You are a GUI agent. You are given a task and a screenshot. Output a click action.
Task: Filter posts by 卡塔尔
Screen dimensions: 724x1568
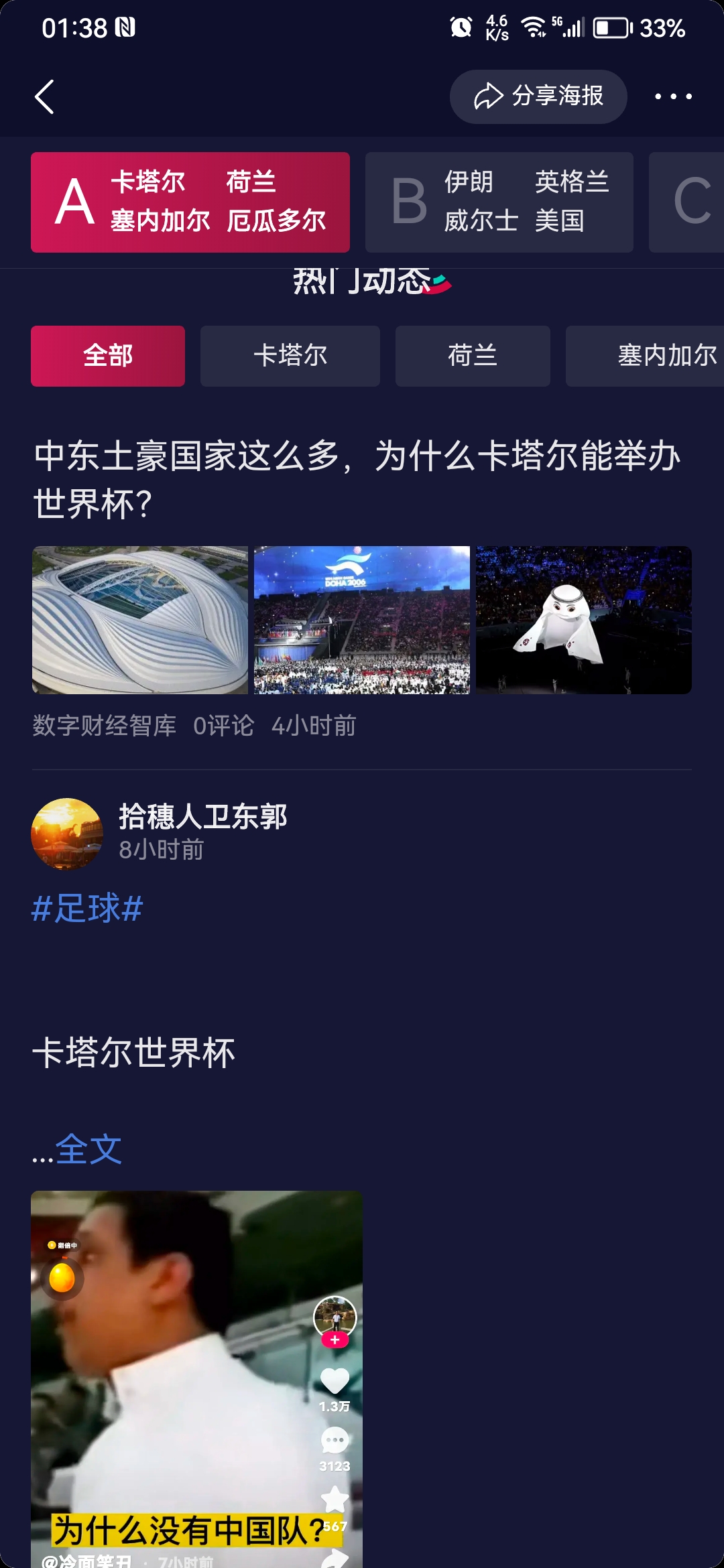click(290, 356)
